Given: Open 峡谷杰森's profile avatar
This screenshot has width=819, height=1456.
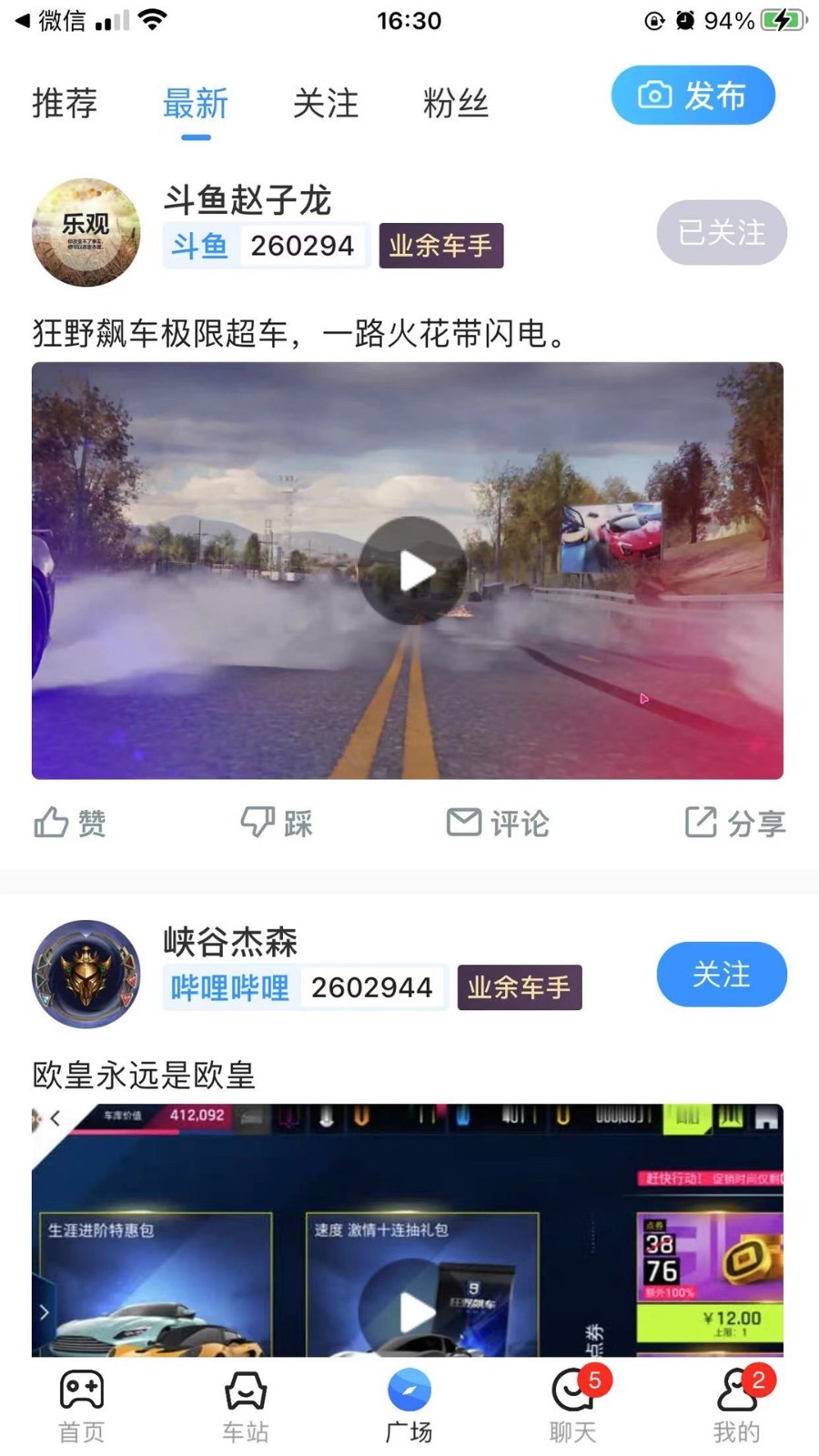Looking at the screenshot, I should click(x=86, y=974).
